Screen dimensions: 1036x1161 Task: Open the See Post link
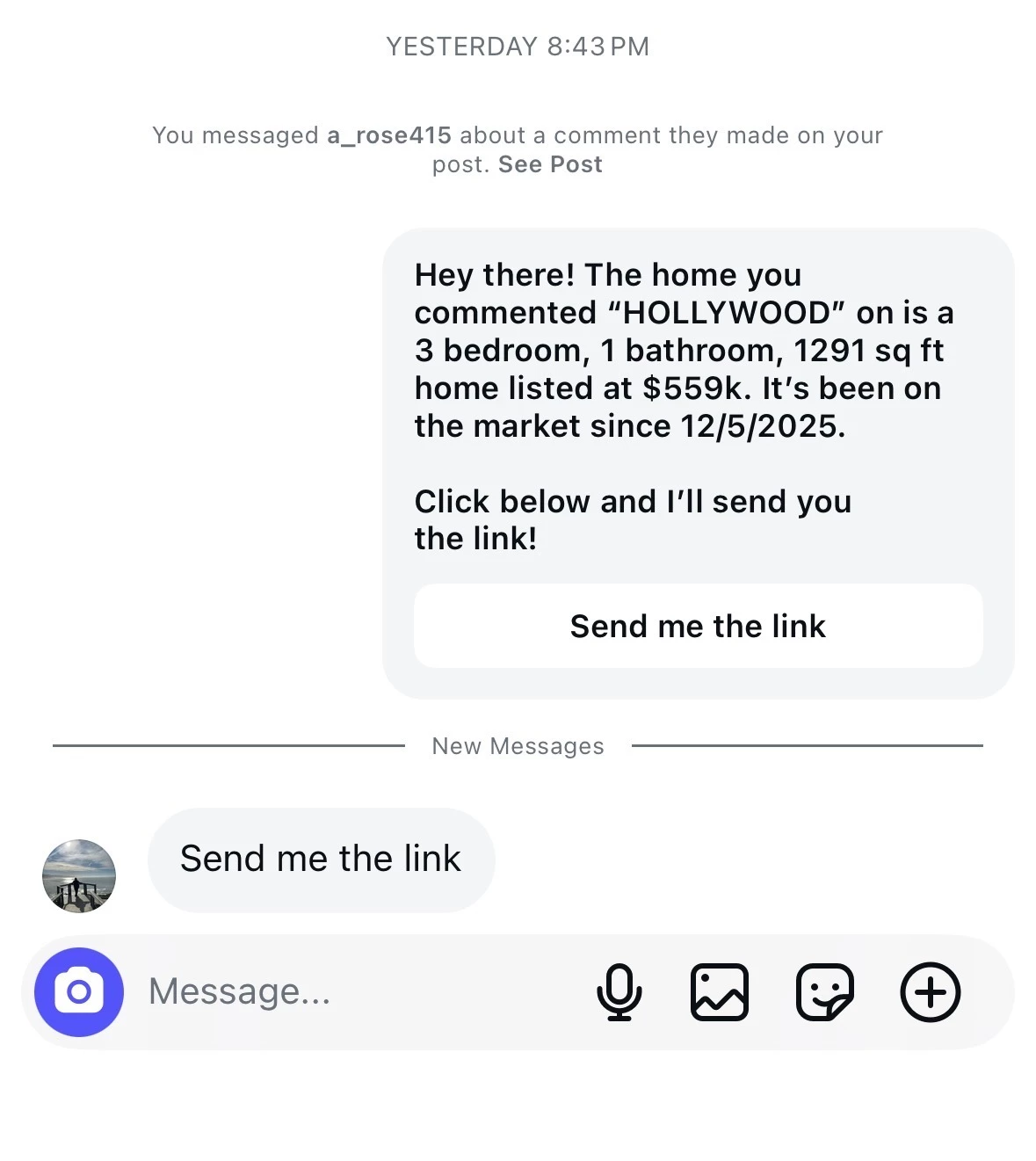pos(550,164)
